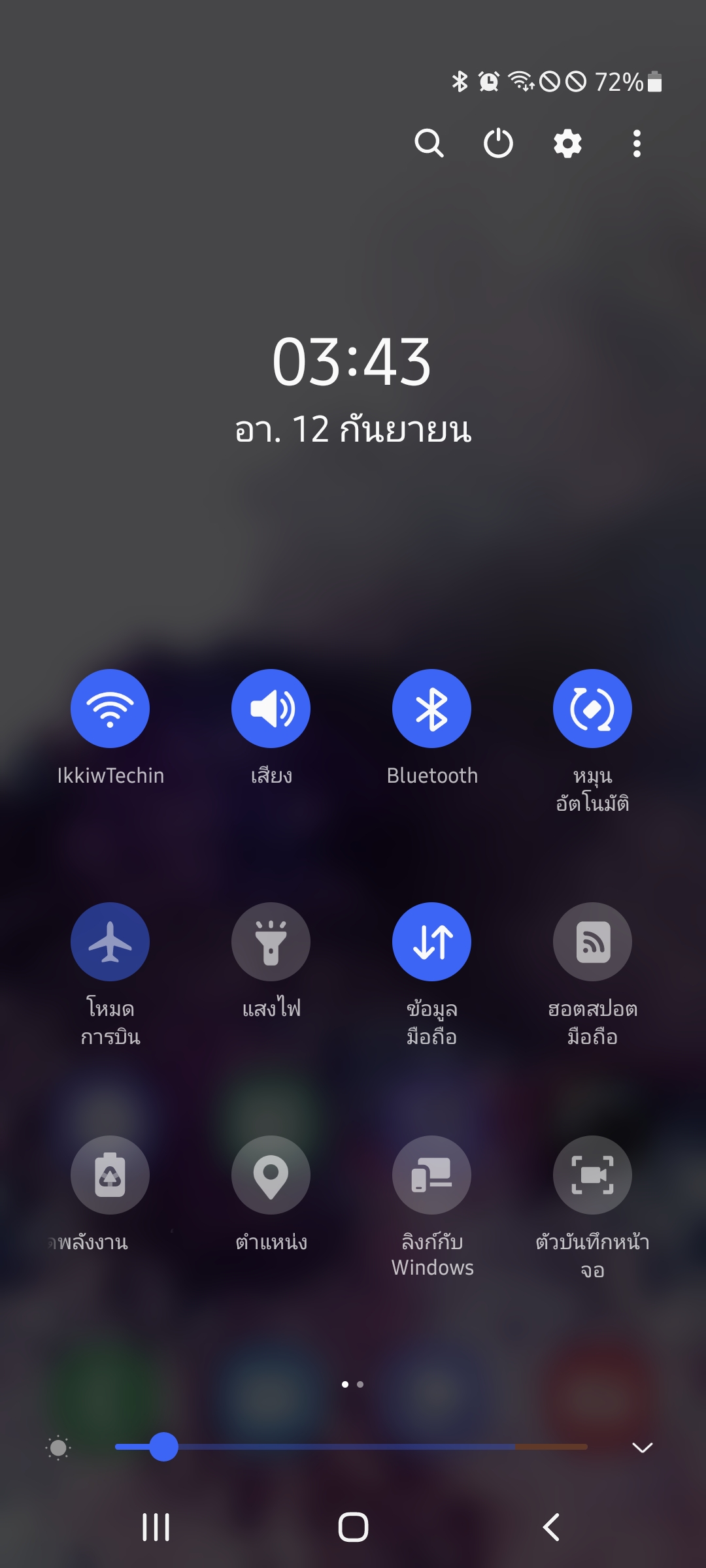Go to home screen
Image resolution: width=706 pixels, height=1568 pixels.
tap(353, 1527)
